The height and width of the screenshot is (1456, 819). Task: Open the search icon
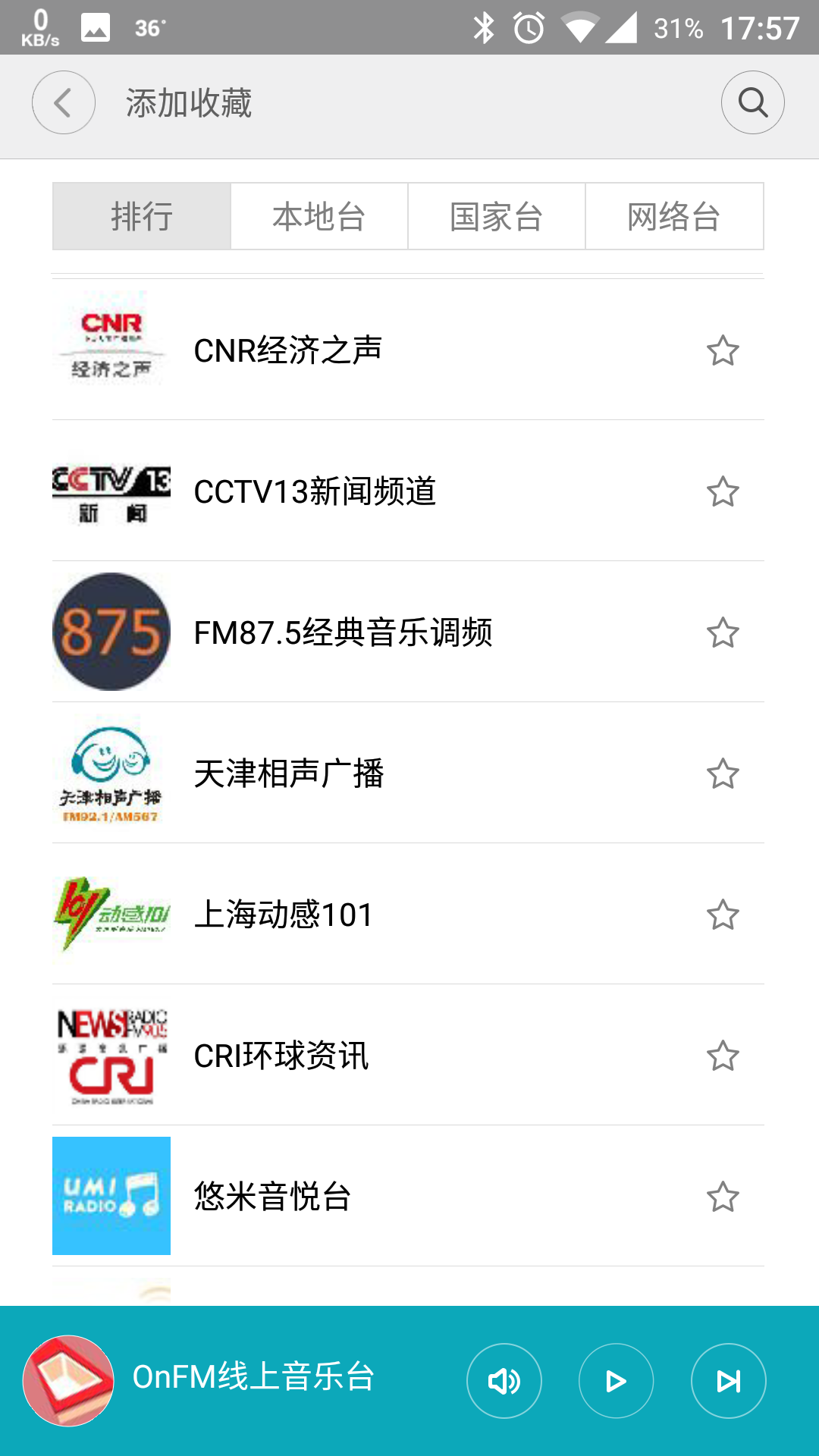click(752, 102)
